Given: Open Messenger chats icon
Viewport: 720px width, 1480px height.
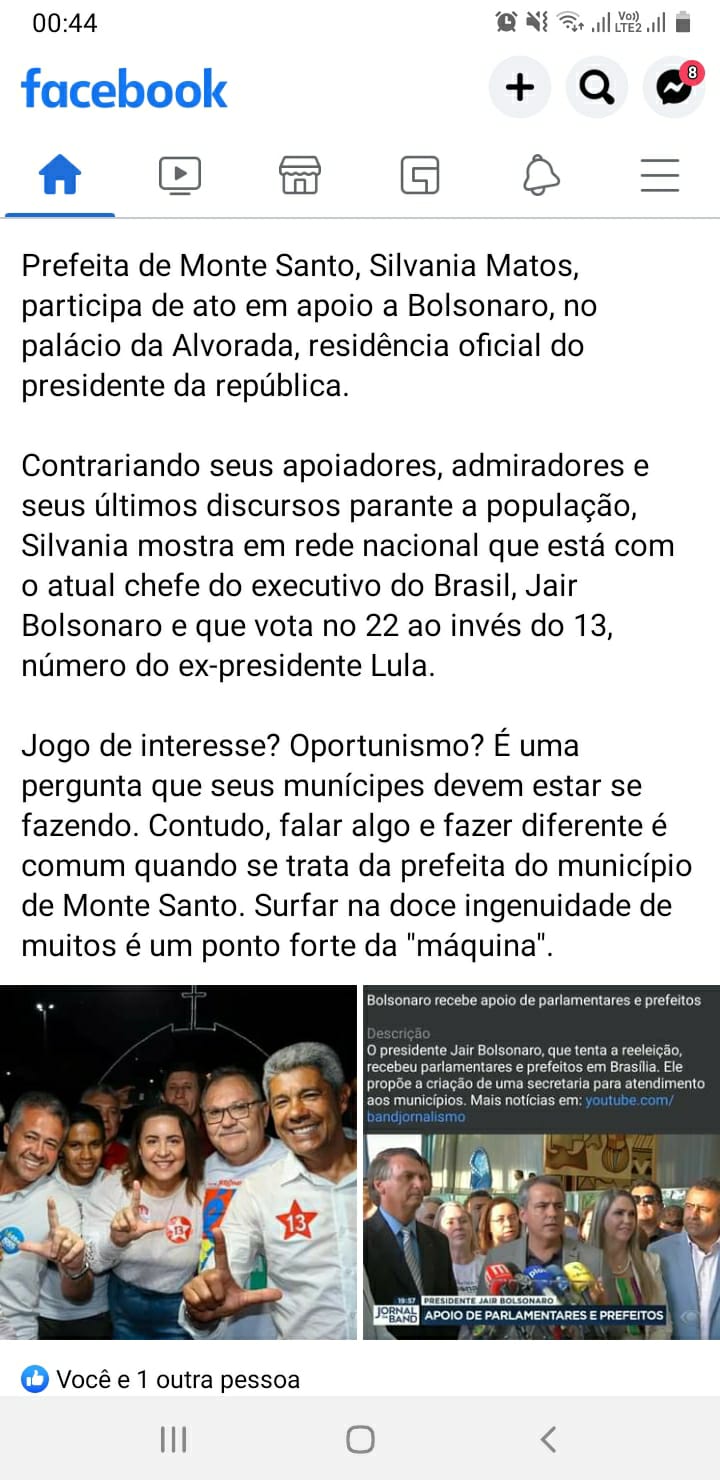Looking at the screenshot, I should pyautogui.click(x=674, y=88).
